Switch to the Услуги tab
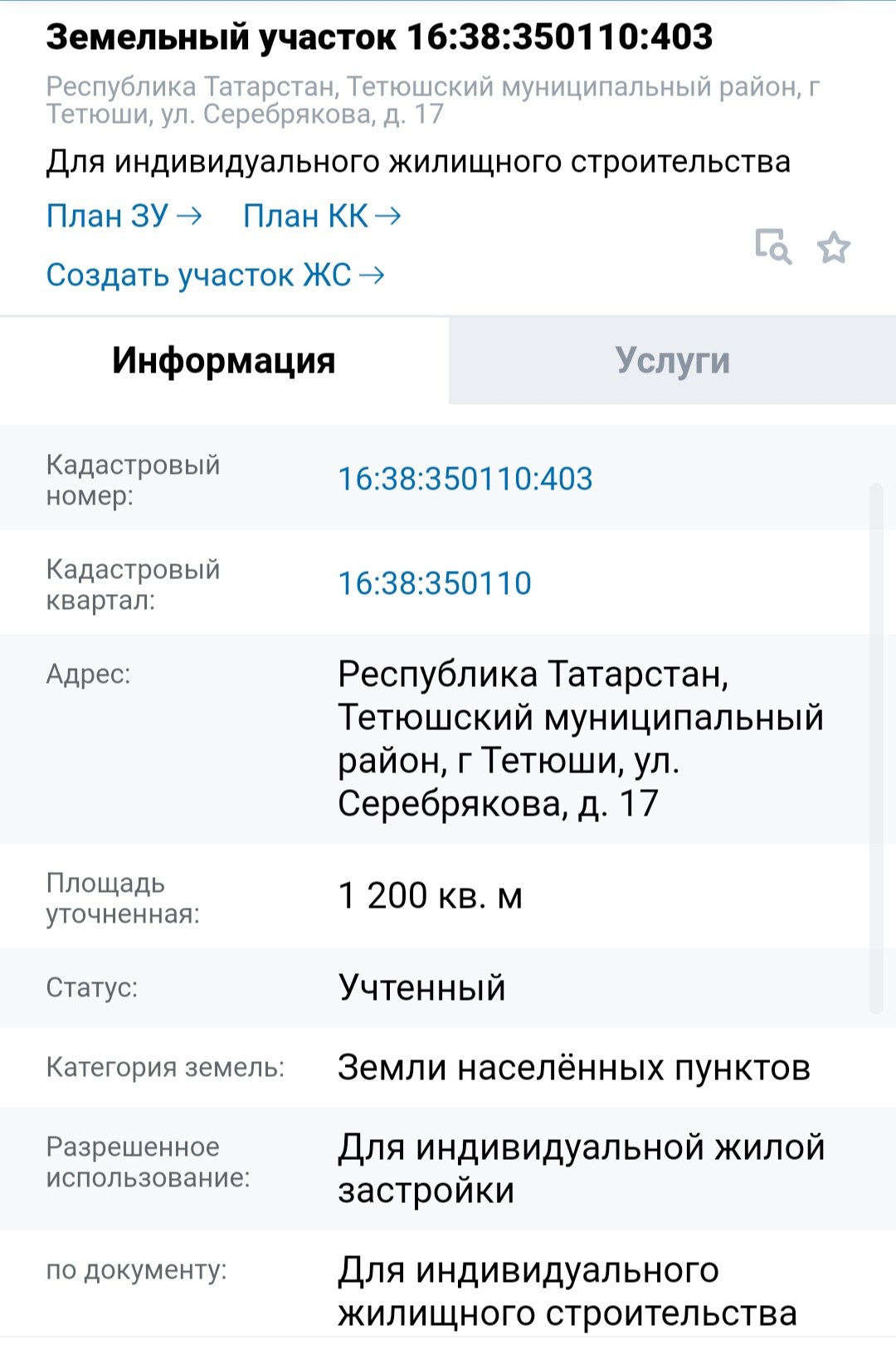 pyautogui.click(x=672, y=361)
